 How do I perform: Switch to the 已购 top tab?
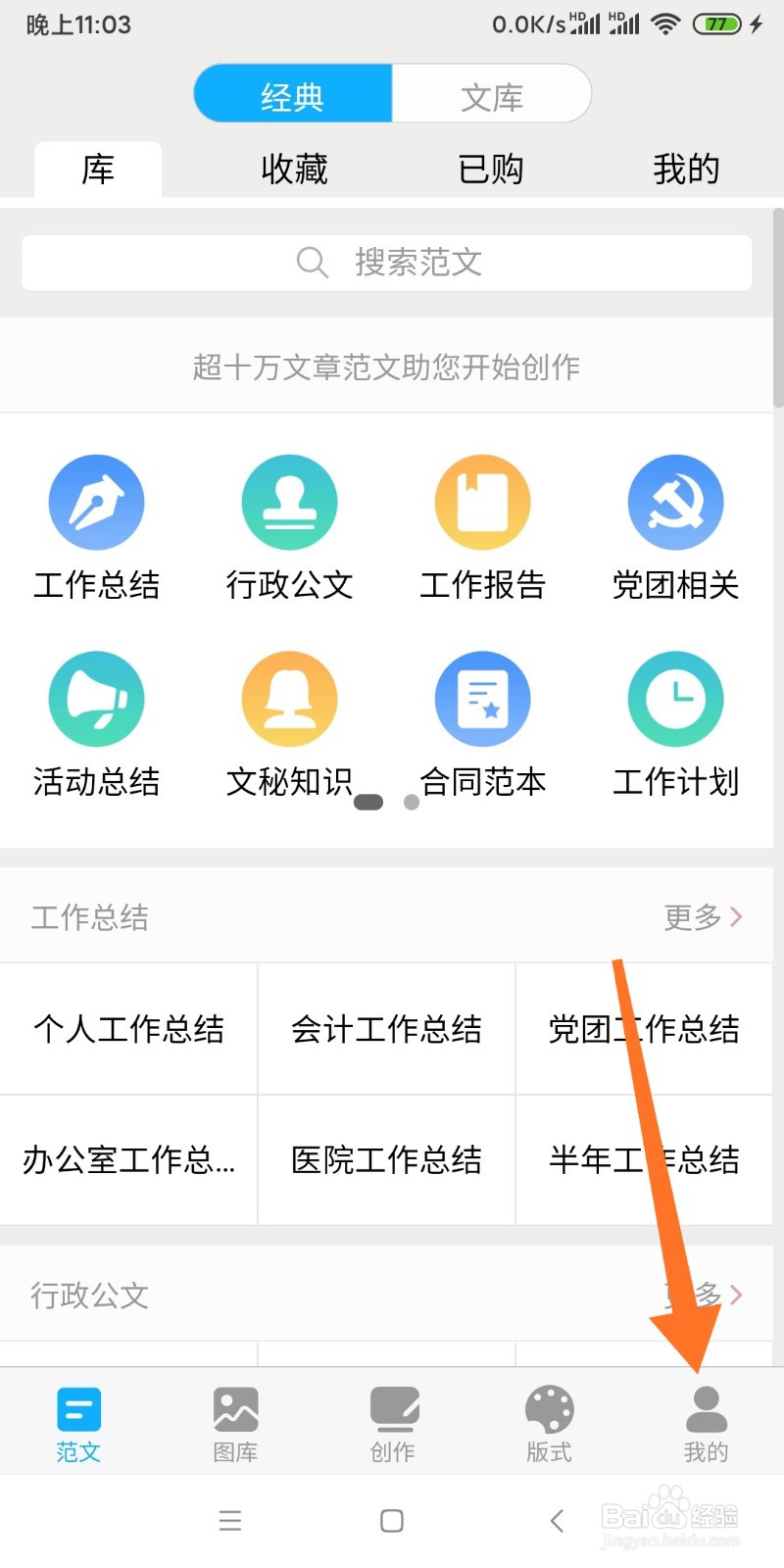tap(490, 170)
